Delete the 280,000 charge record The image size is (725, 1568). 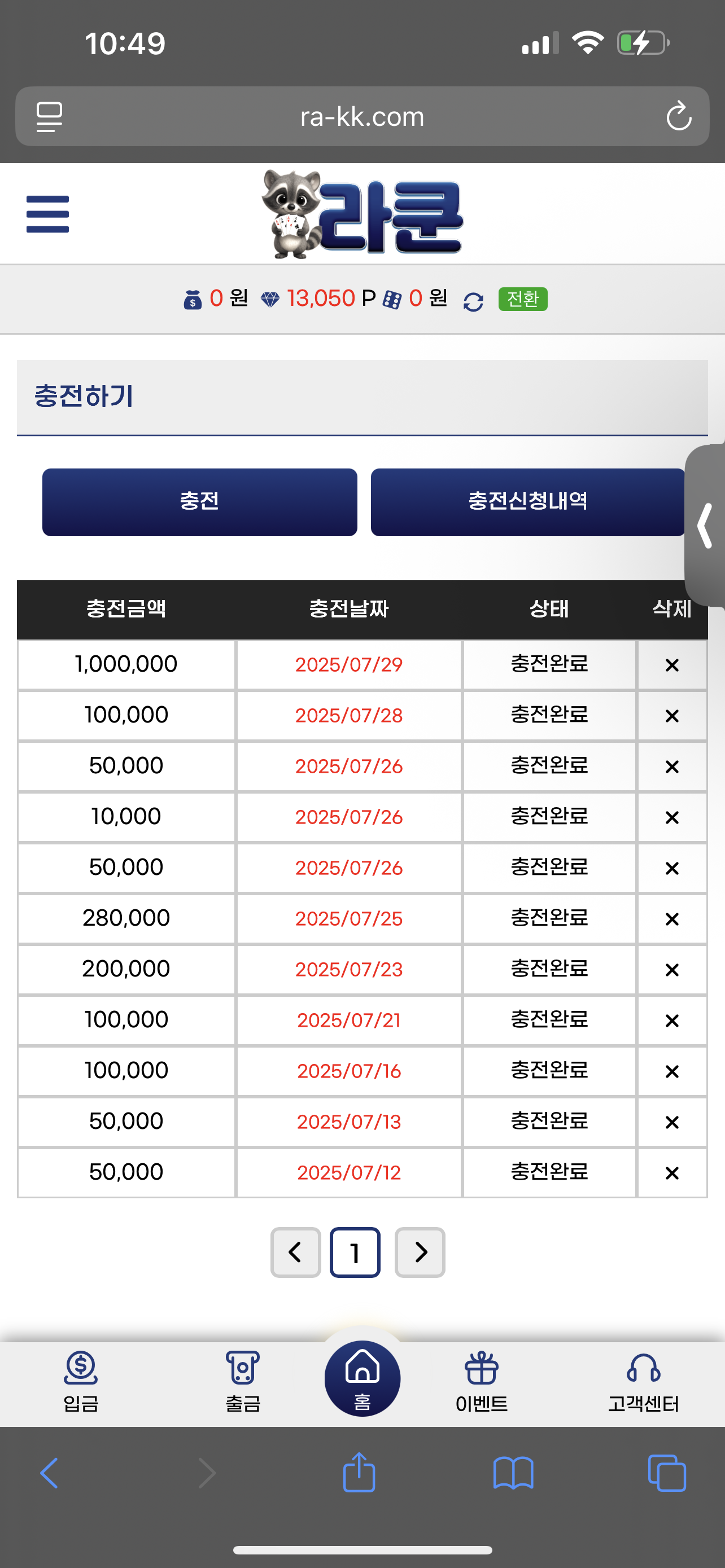coord(671,918)
